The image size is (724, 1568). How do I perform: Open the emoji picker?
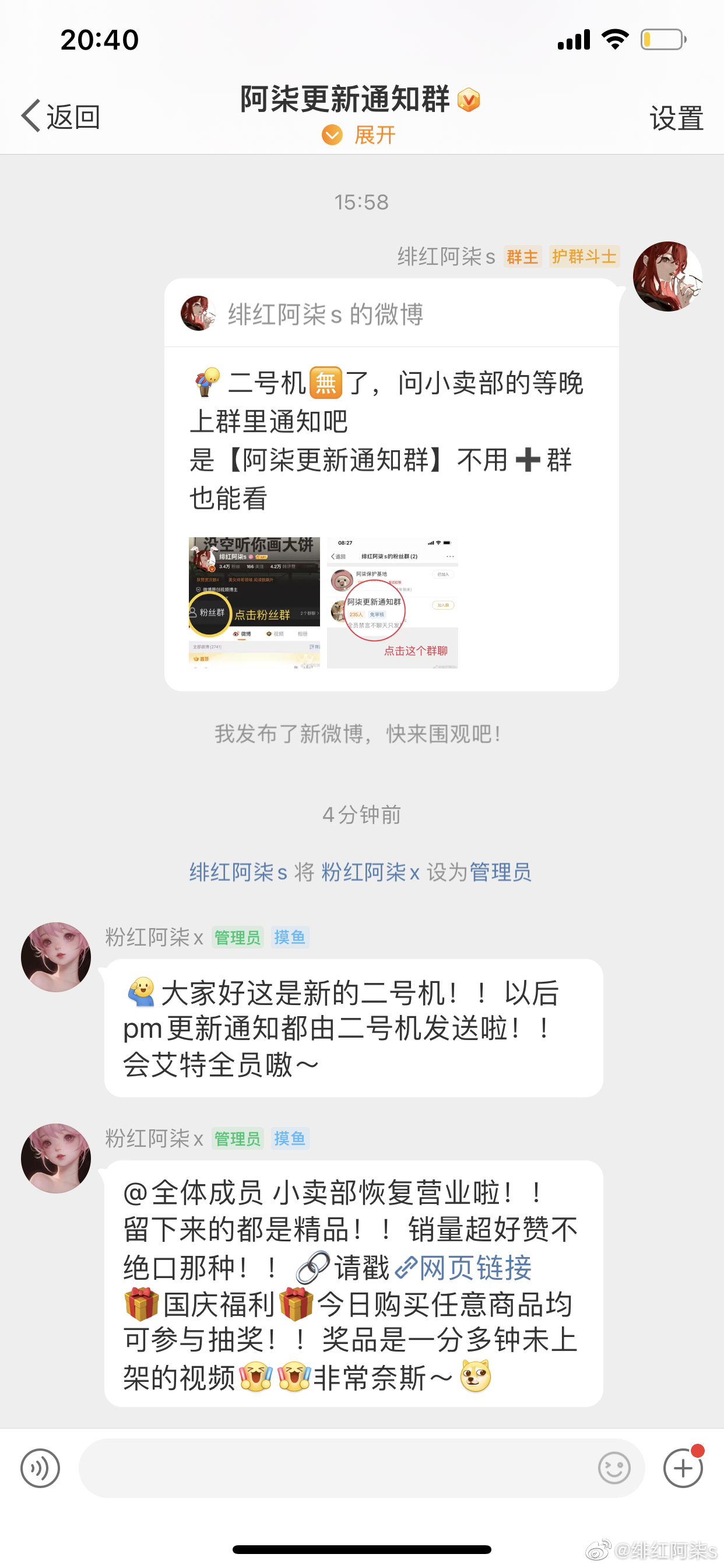[x=613, y=1468]
